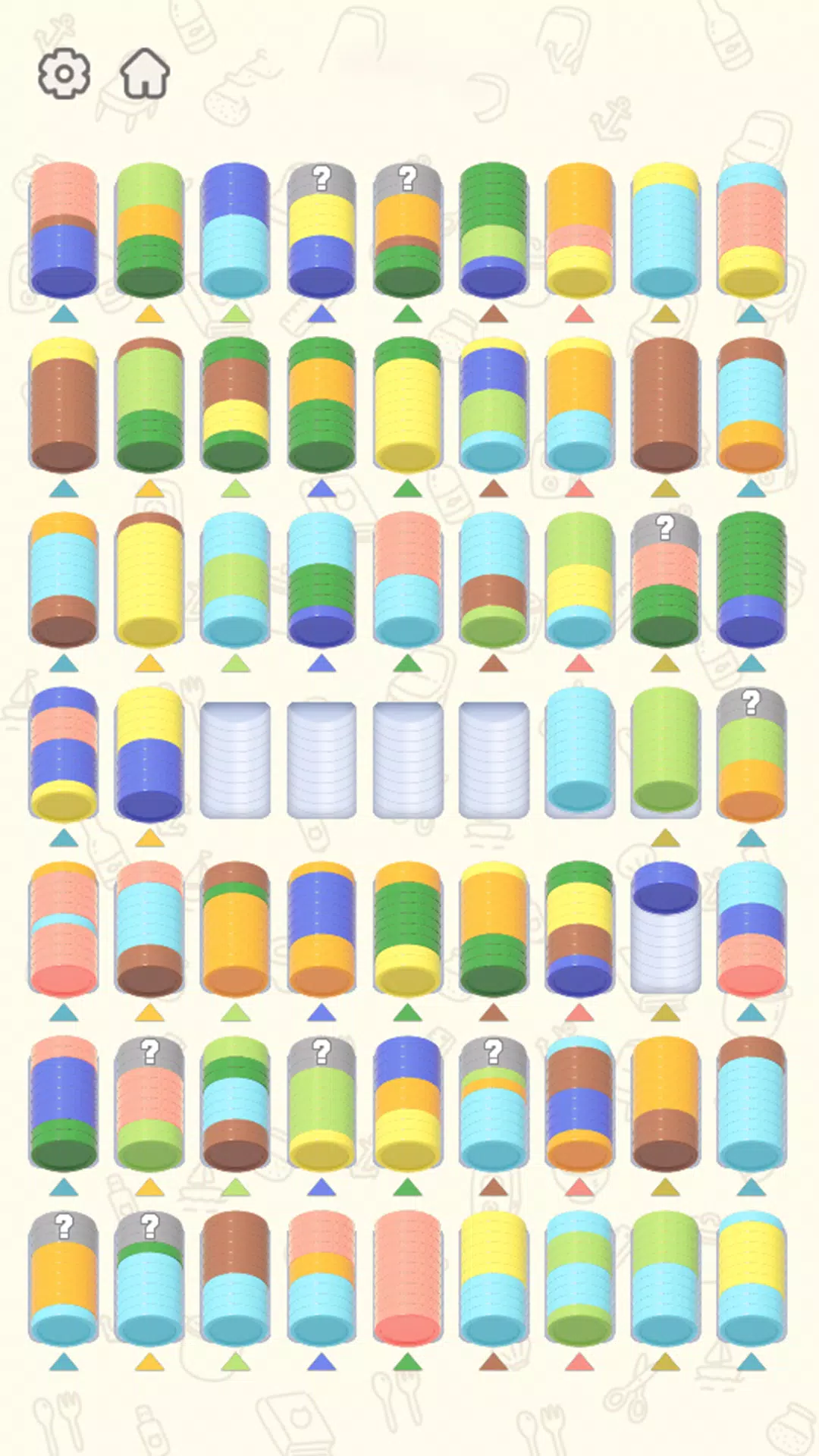Select the tube filled entirely with pink discs

[407, 1276]
